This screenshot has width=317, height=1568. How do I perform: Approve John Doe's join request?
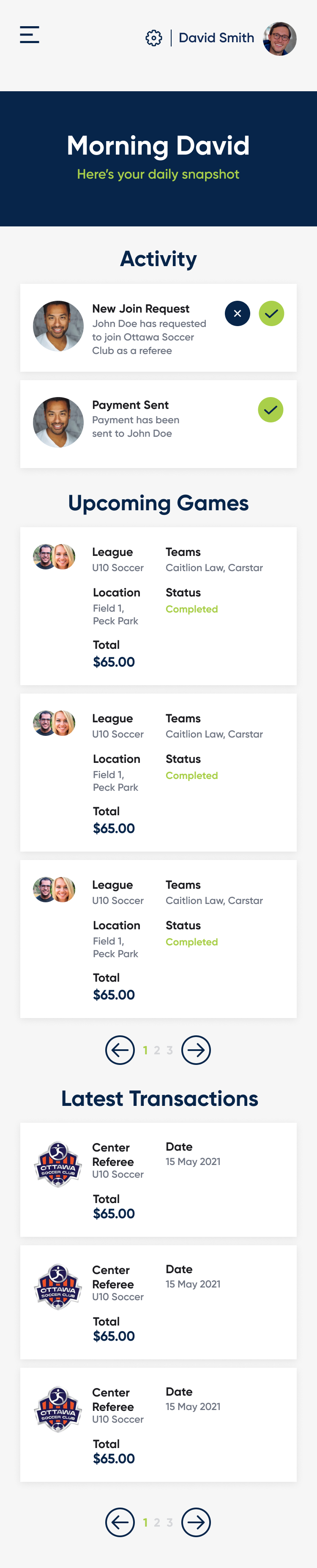pyautogui.click(x=271, y=313)
